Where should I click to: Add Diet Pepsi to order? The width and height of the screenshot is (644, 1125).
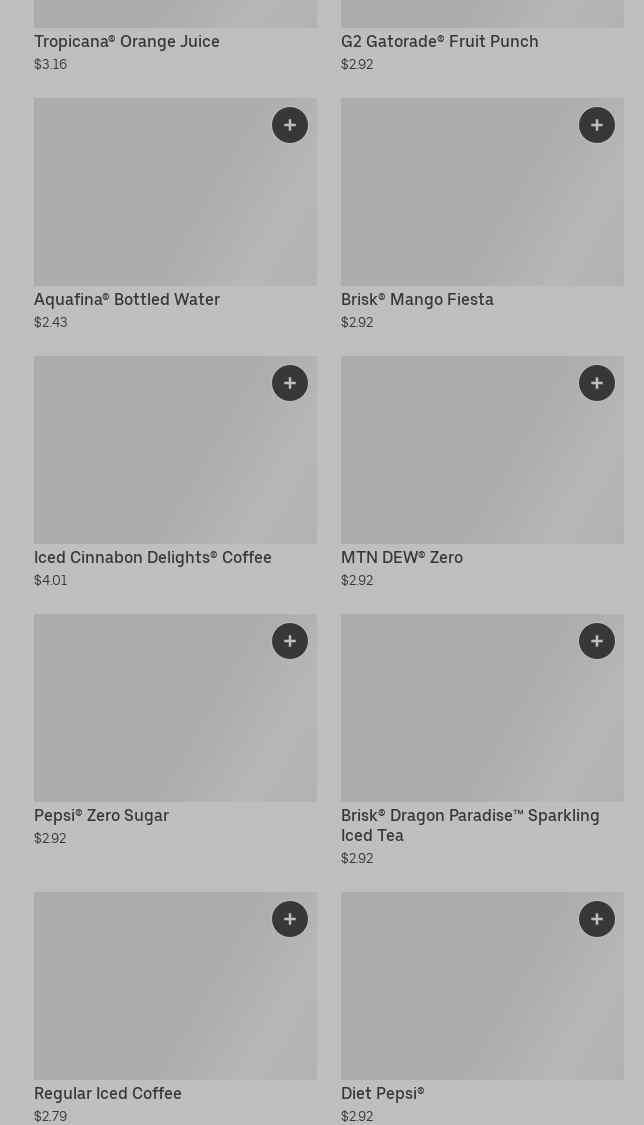(597, 919)
